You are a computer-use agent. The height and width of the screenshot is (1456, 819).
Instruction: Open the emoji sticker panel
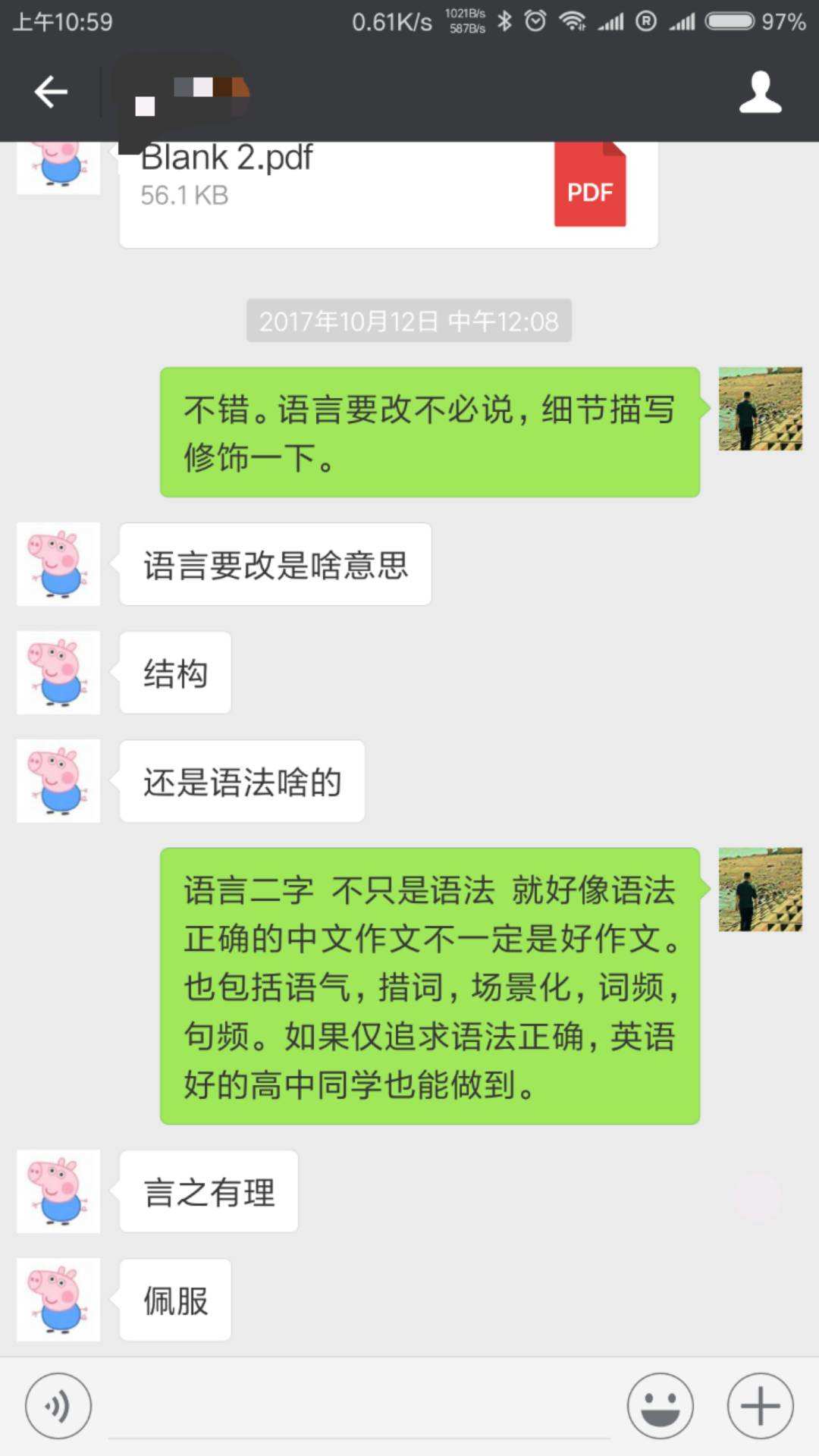point(660,1405)
